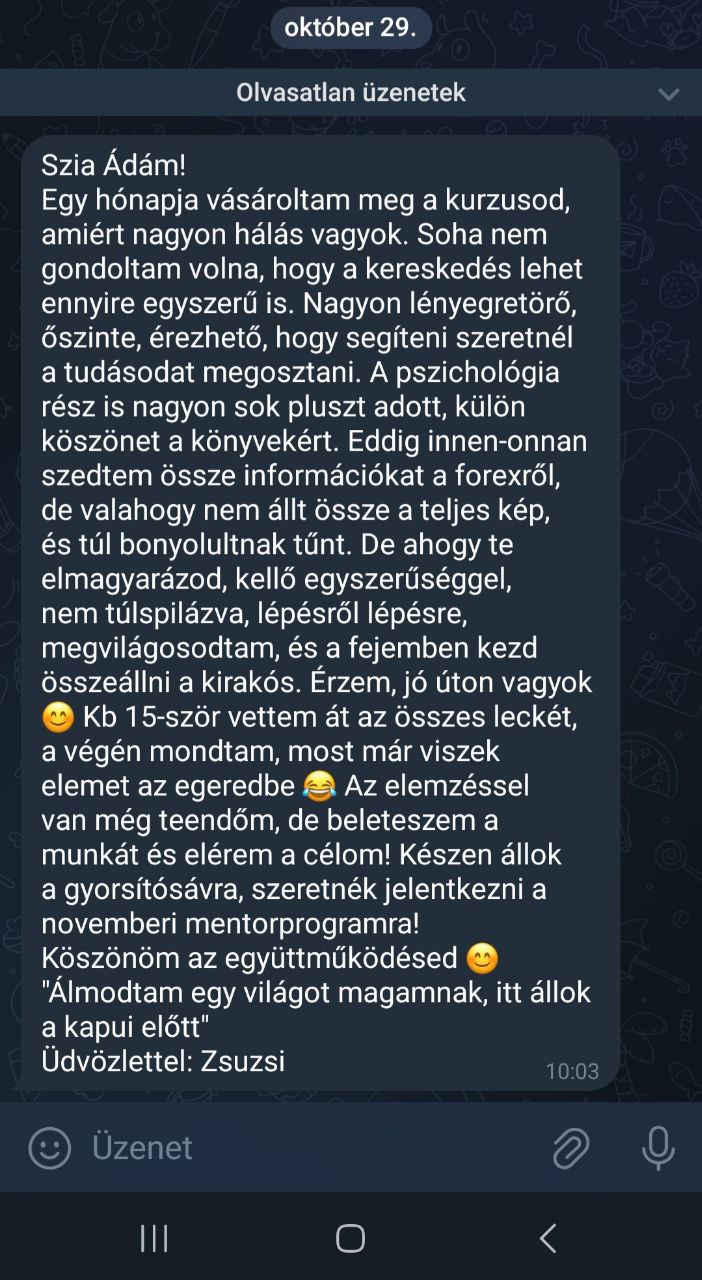
Task: Open the emoji picker in message bar
Action: click(49, 1147)
